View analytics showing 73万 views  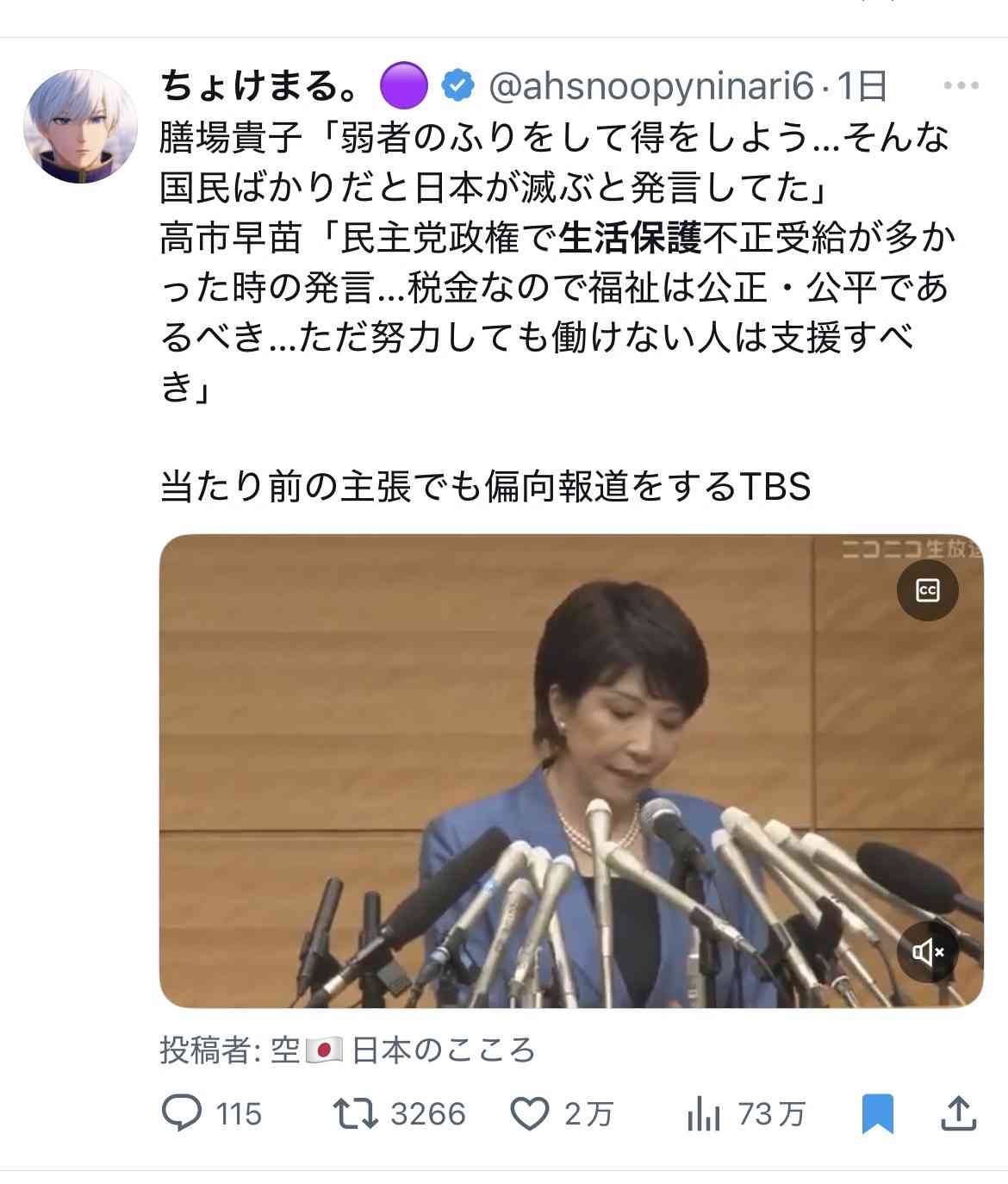702,1115
